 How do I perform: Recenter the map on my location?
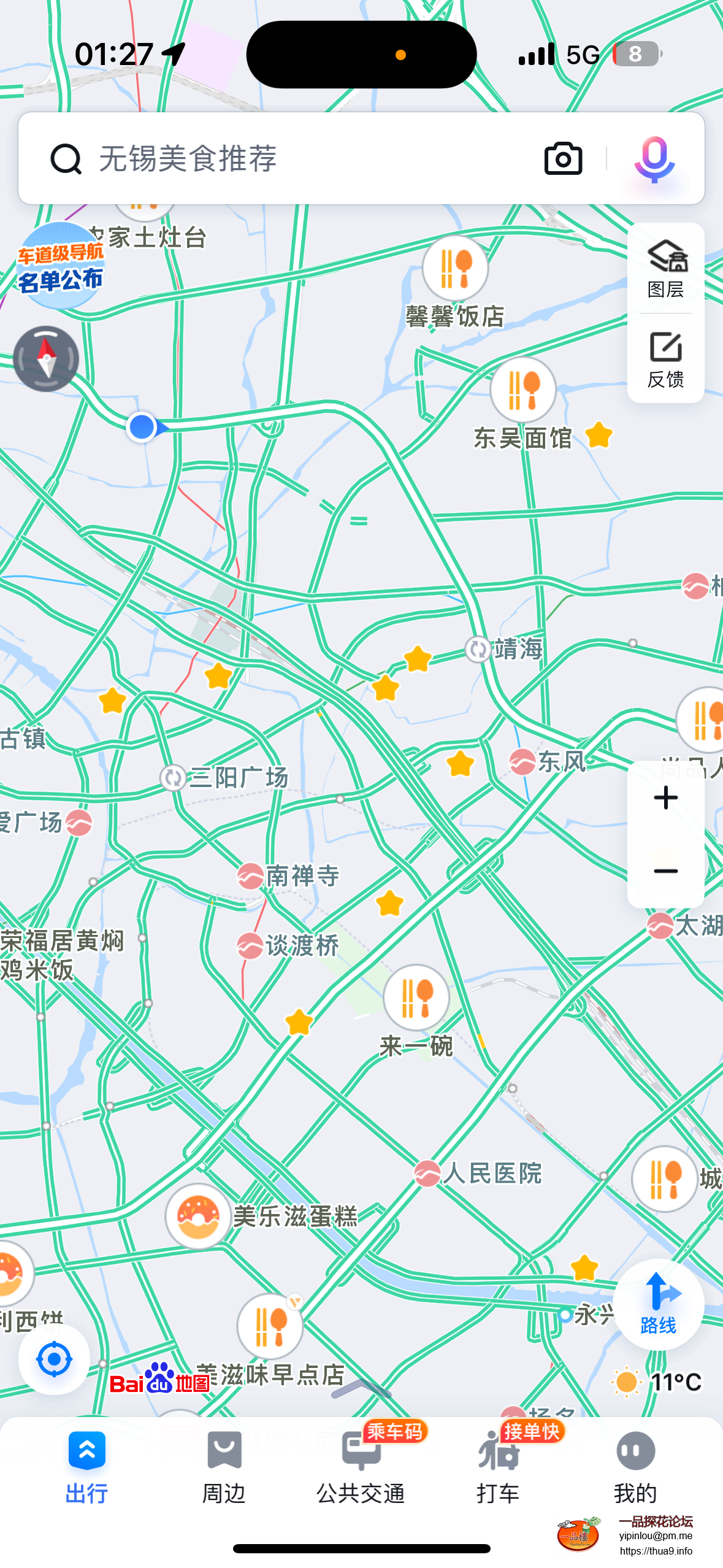coord(54,1359)
